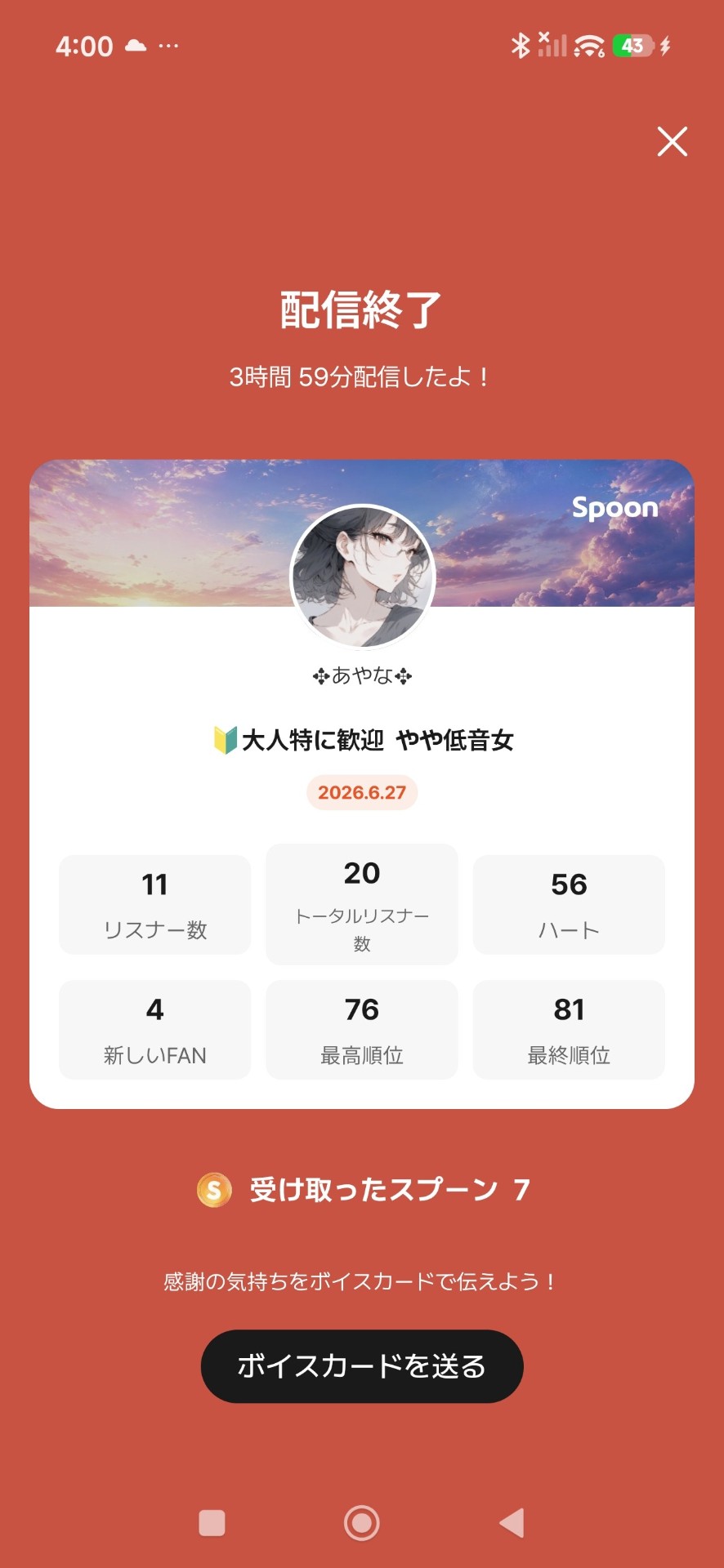
Task: Close the 配信終了 summary screen
Action: (673, 141)
